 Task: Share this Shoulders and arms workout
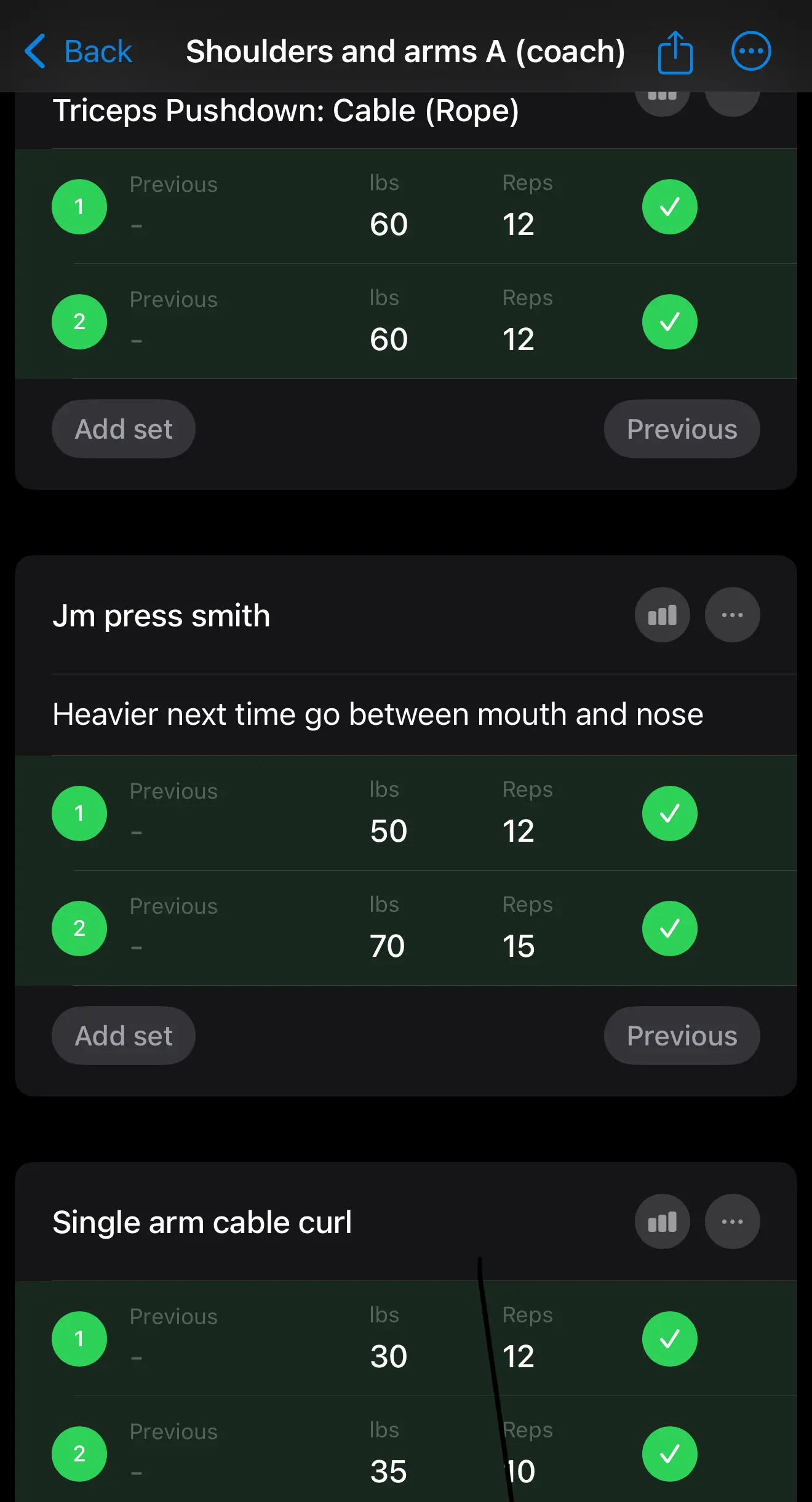point(675,52)
